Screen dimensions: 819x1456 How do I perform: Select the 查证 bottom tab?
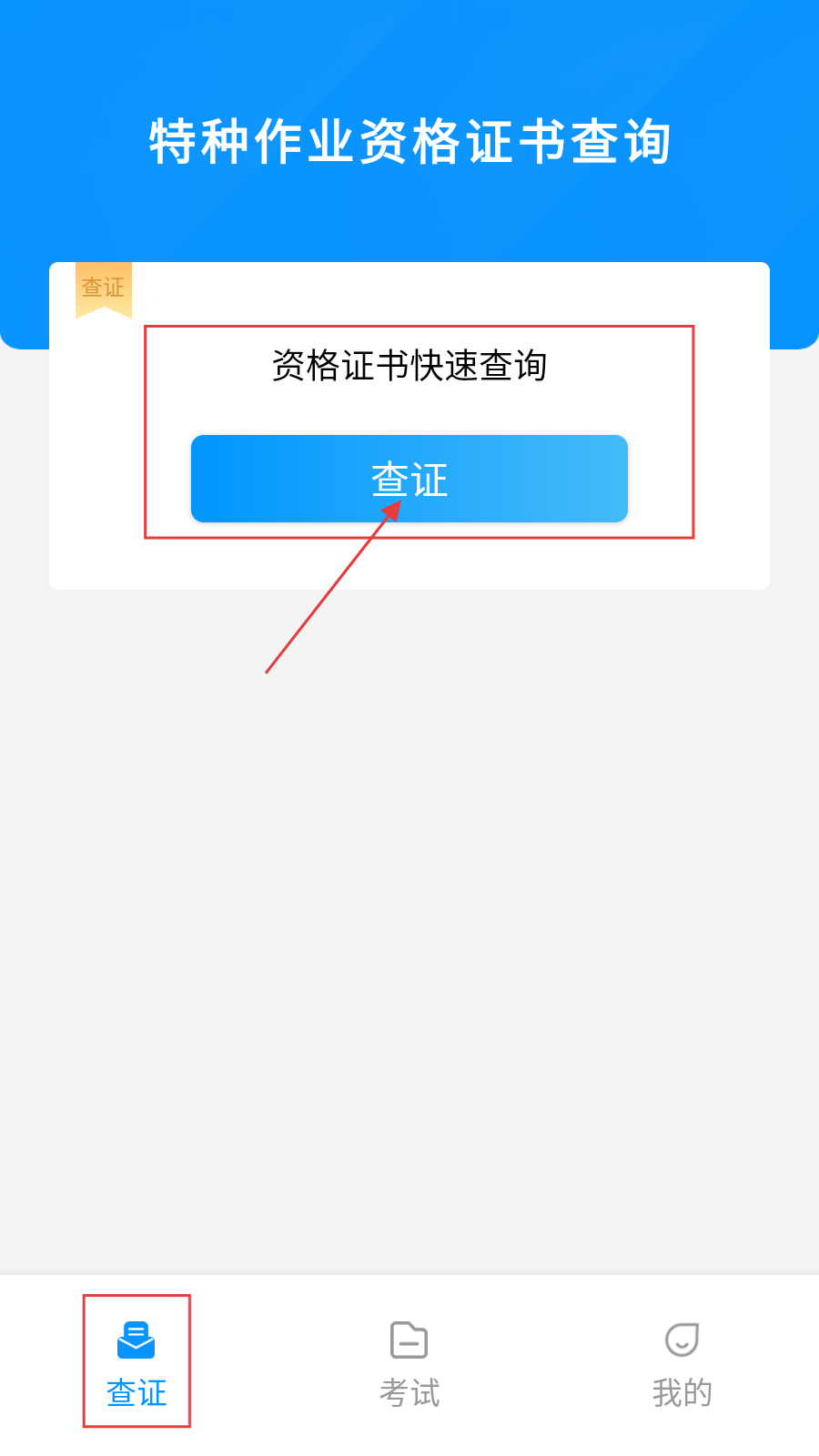(136, 1362)
